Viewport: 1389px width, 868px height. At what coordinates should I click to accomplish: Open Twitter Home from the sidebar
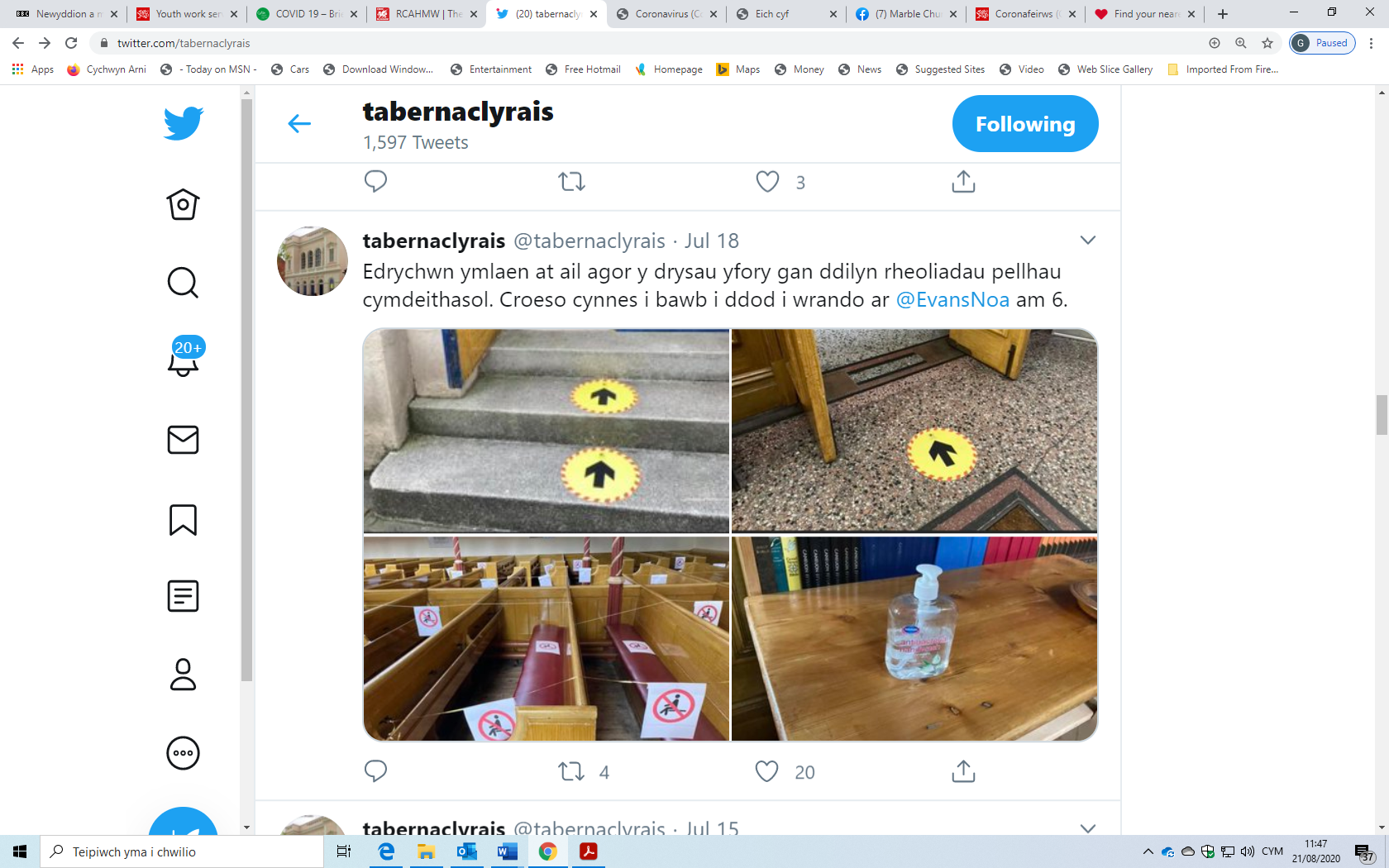pos(183,204)
